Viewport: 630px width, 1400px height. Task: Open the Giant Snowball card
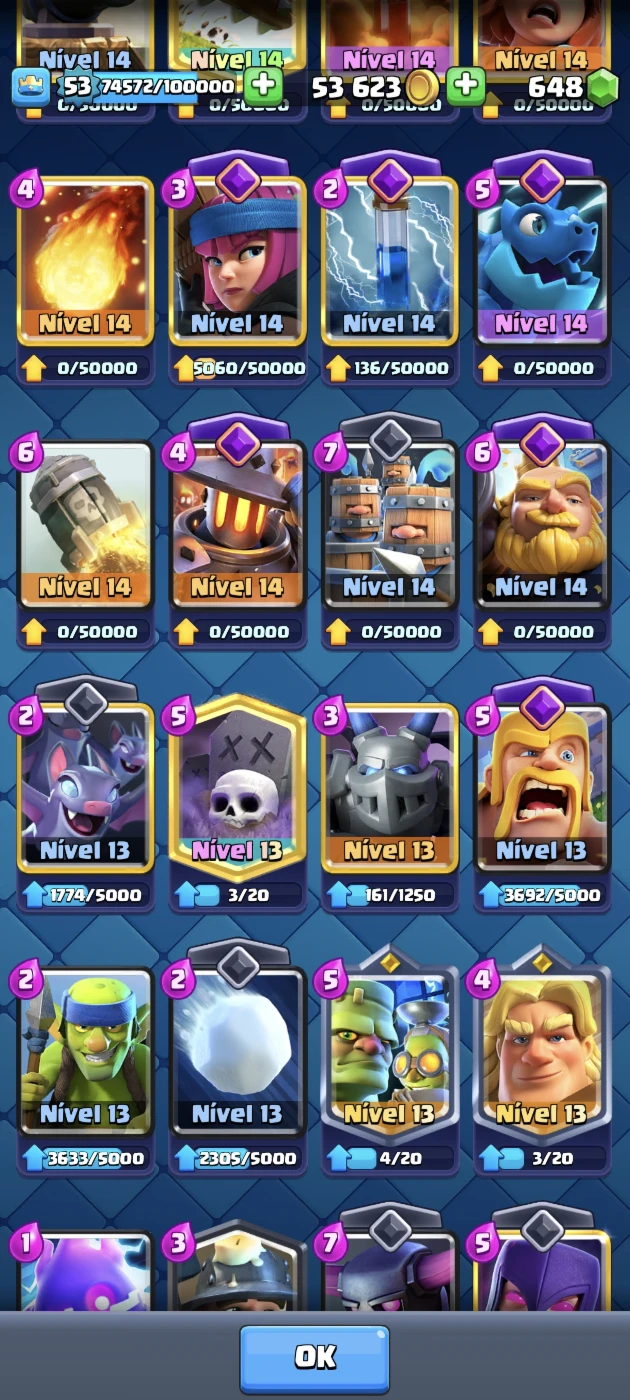(x=238, y=1052)
